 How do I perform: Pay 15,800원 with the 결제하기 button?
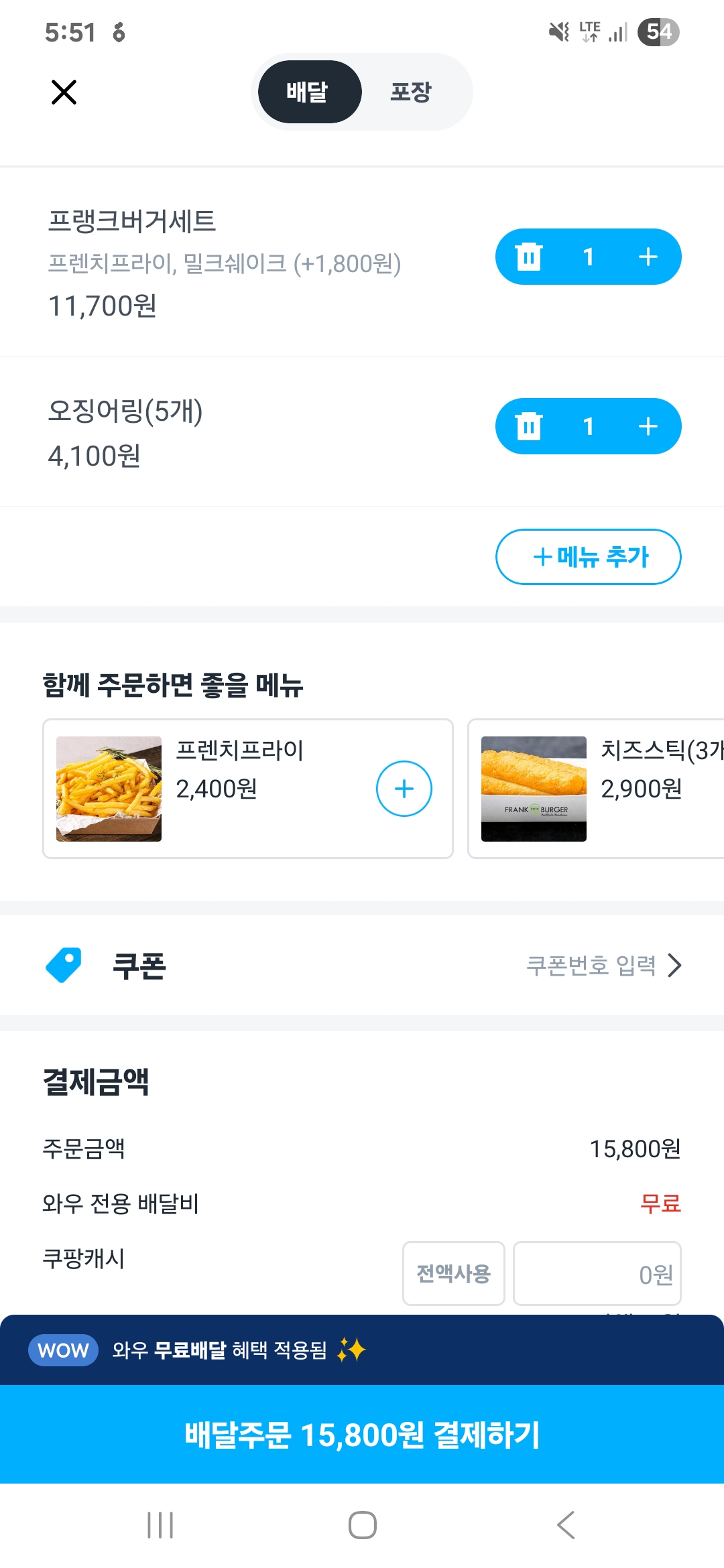click(x=362, y=1435)
